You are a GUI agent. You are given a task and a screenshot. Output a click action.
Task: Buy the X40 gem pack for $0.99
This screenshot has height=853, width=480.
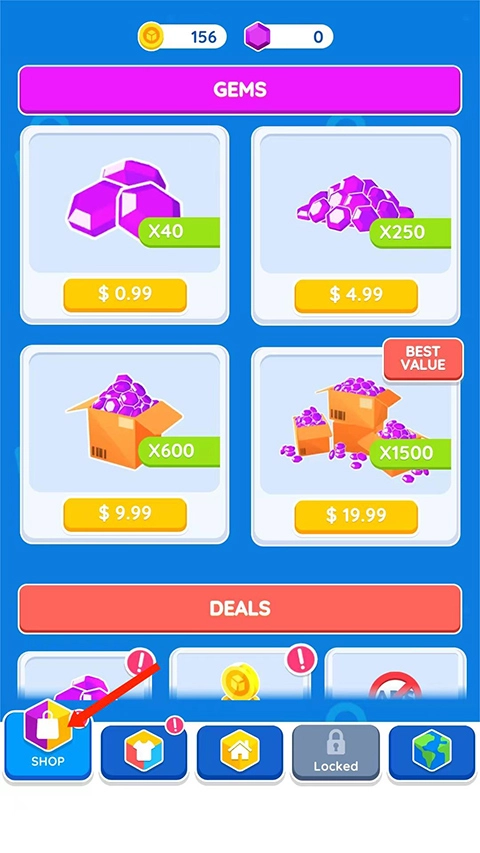point(125,294)
